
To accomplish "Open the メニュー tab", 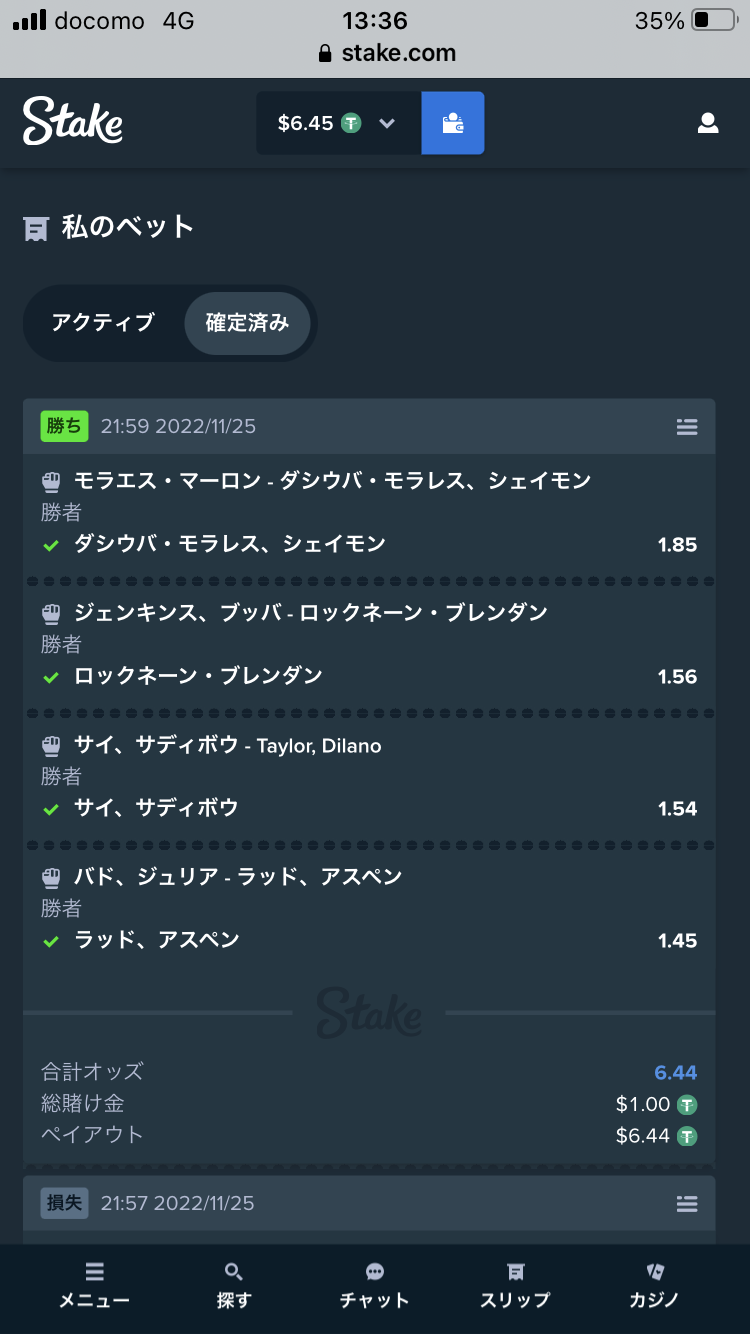I will [94, 1285].
